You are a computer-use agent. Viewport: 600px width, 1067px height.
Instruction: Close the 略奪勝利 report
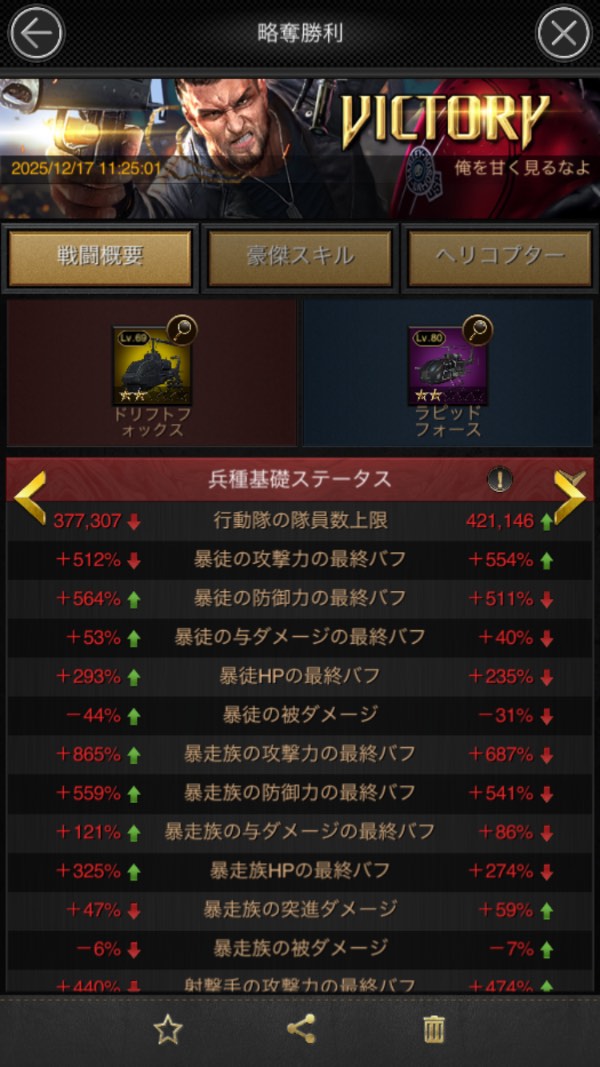pos(564,35)
